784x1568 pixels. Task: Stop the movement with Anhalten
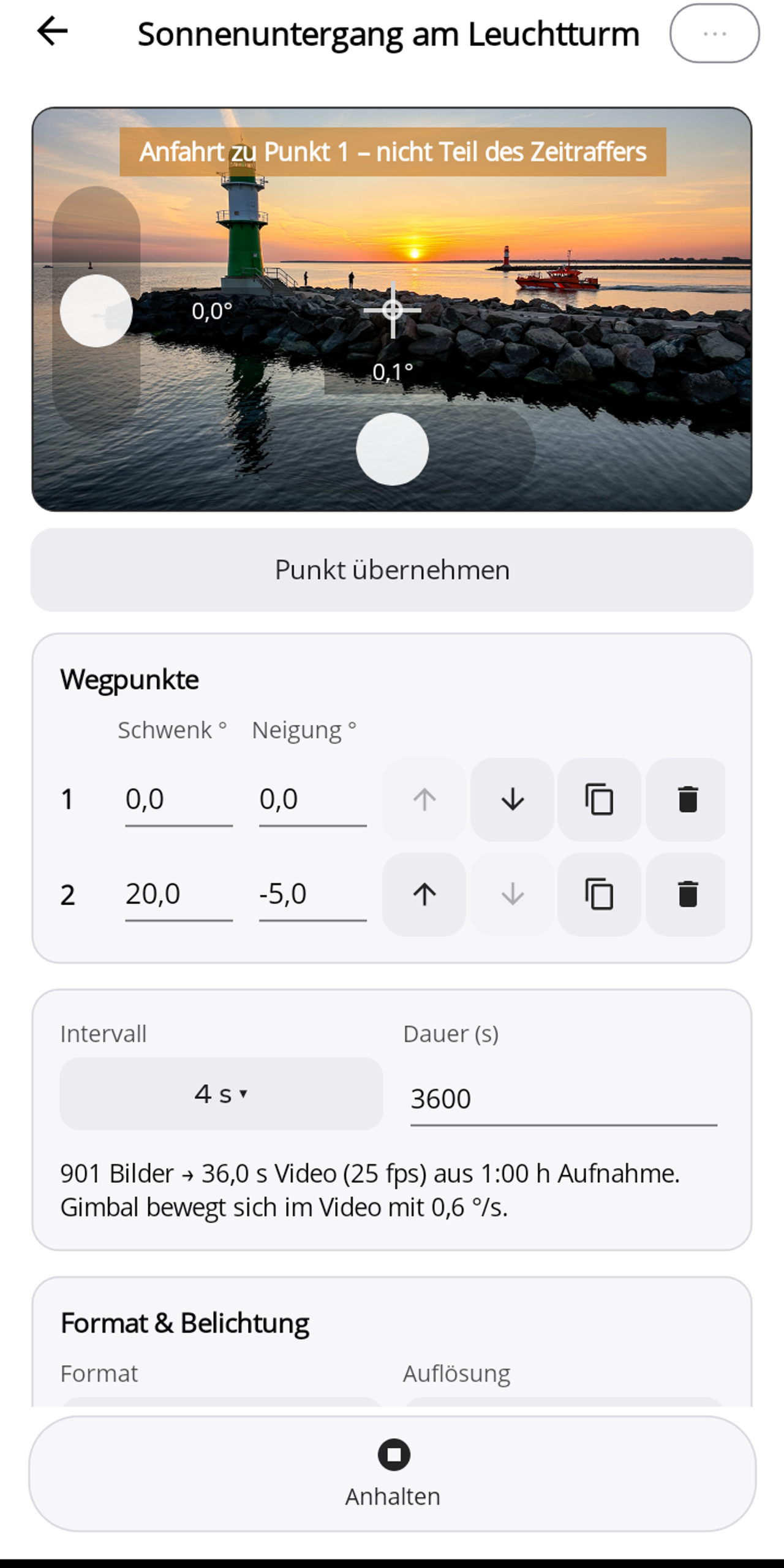tap(392, 1473)
